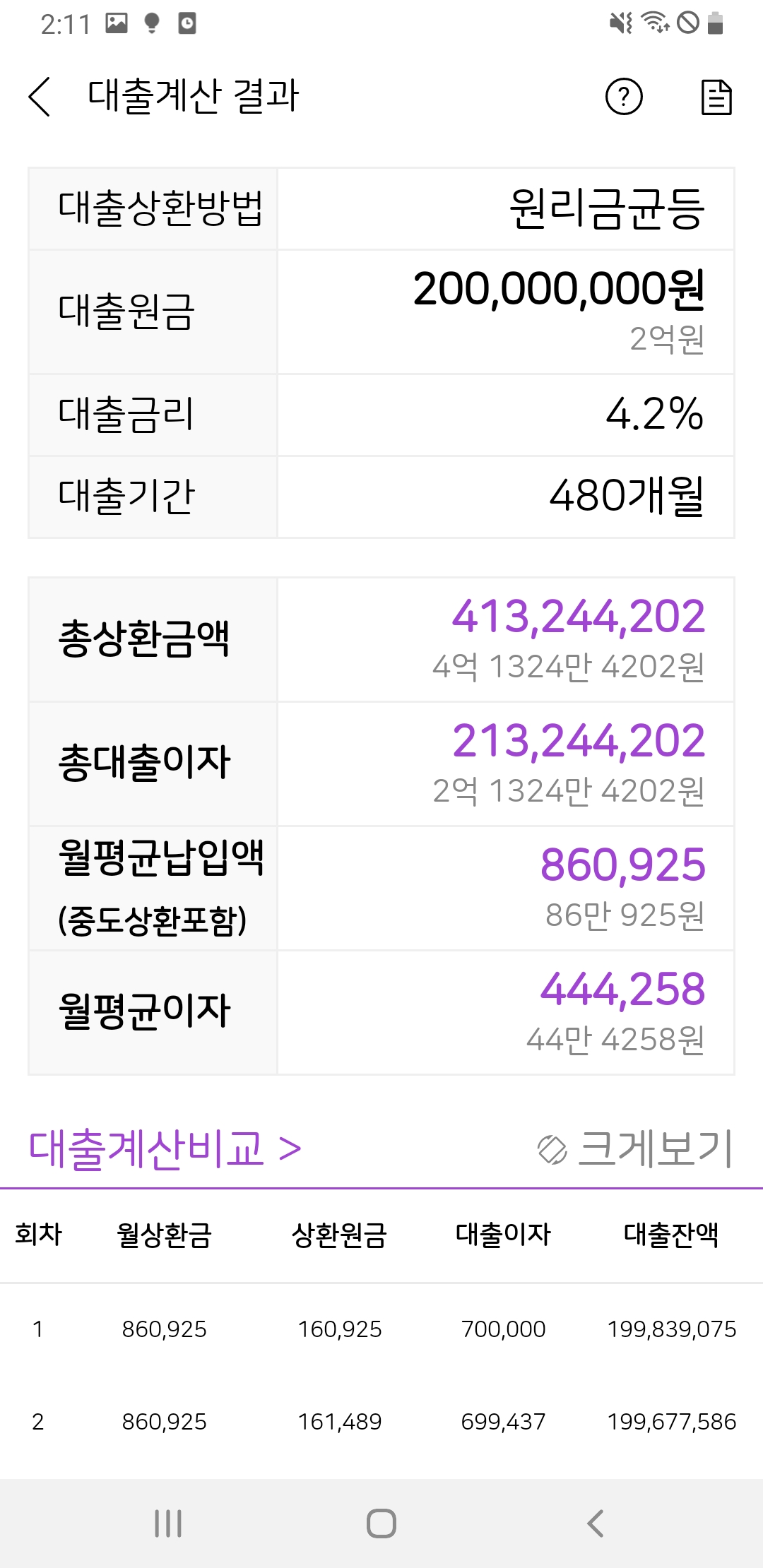Open the 대출계산비교 link
The image size is (763, 1568).
pyautogui.click(x=165, y=1149)
